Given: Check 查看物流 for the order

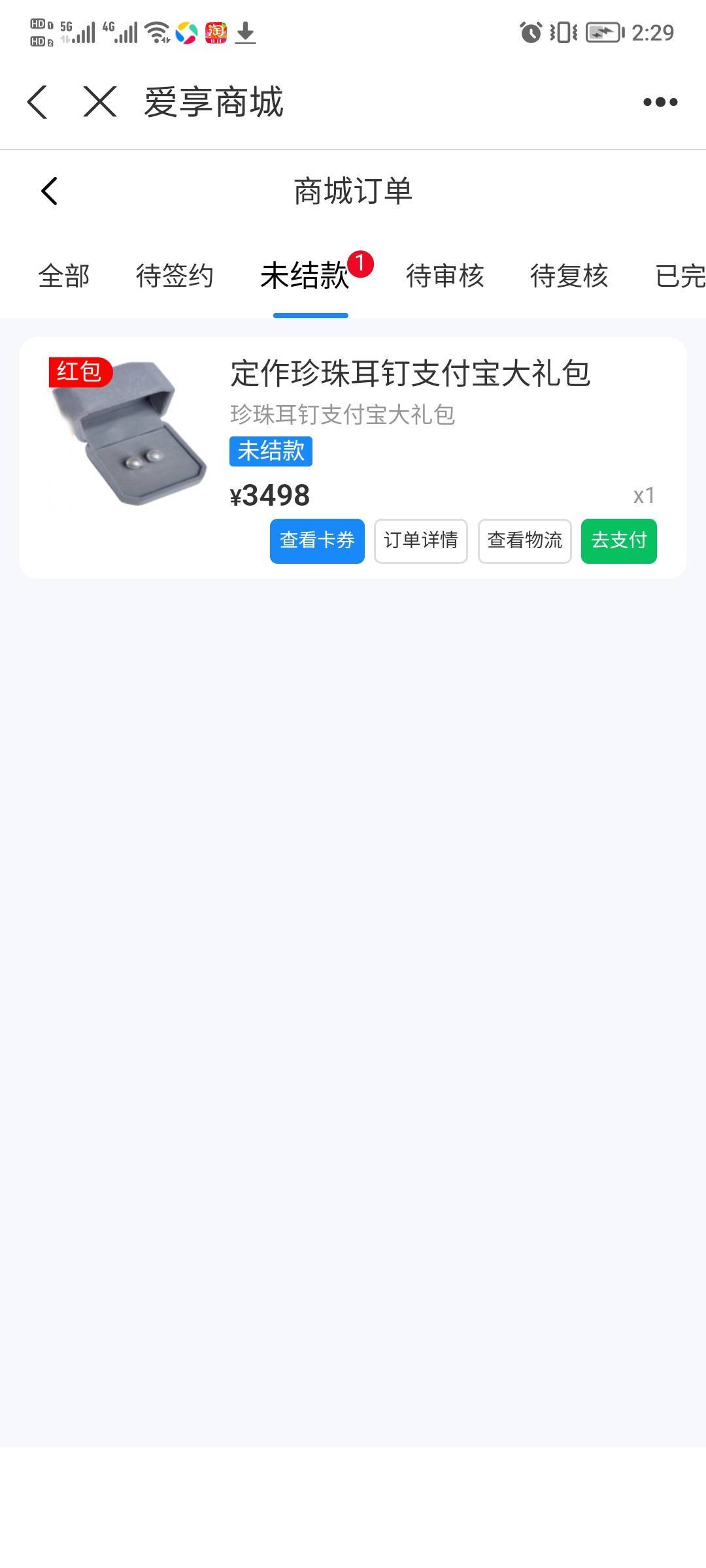Looking at the screenshot, I should (x=525, y=541).
